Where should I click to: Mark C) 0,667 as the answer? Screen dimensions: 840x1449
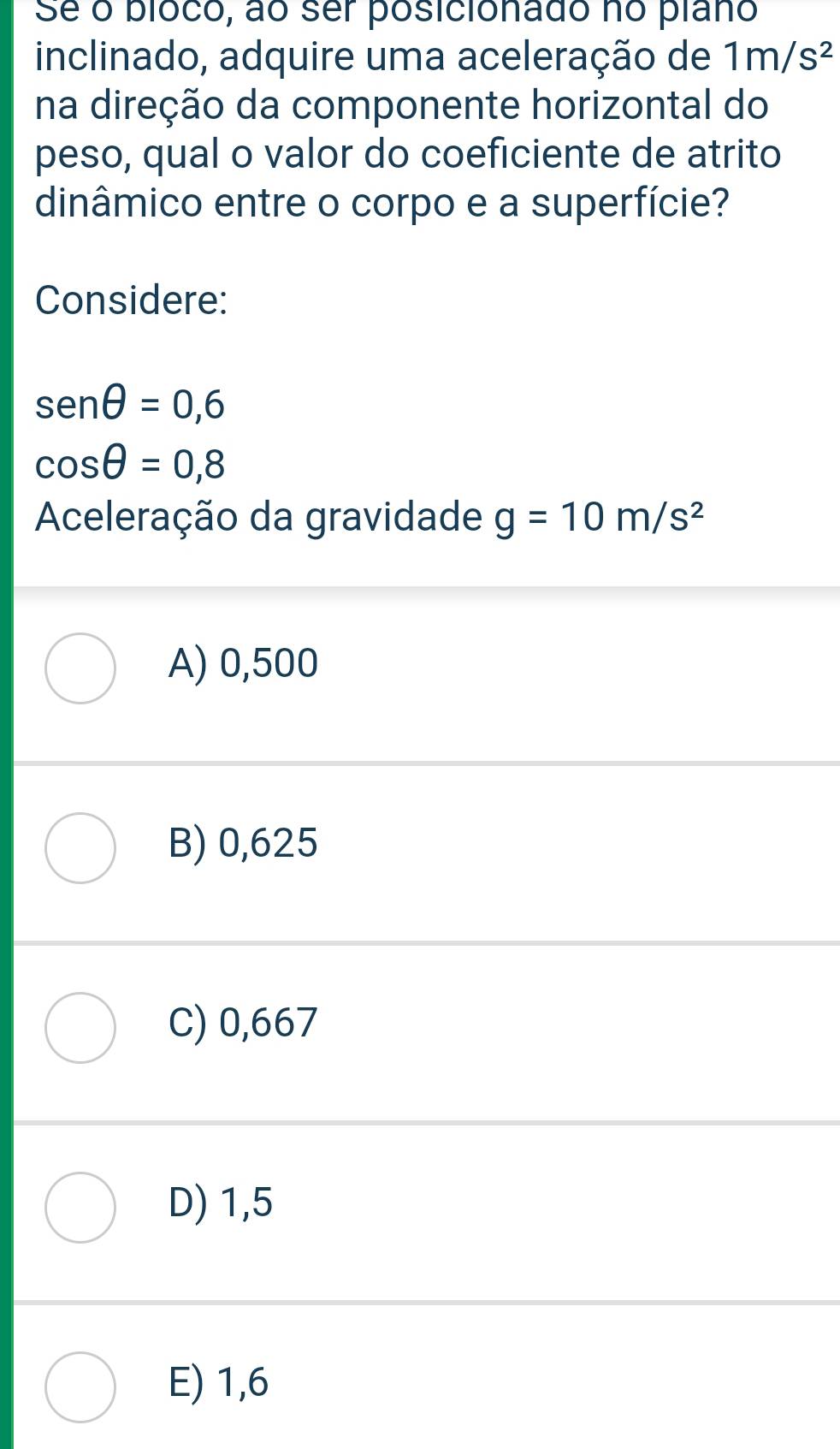tap(80, 1028)
